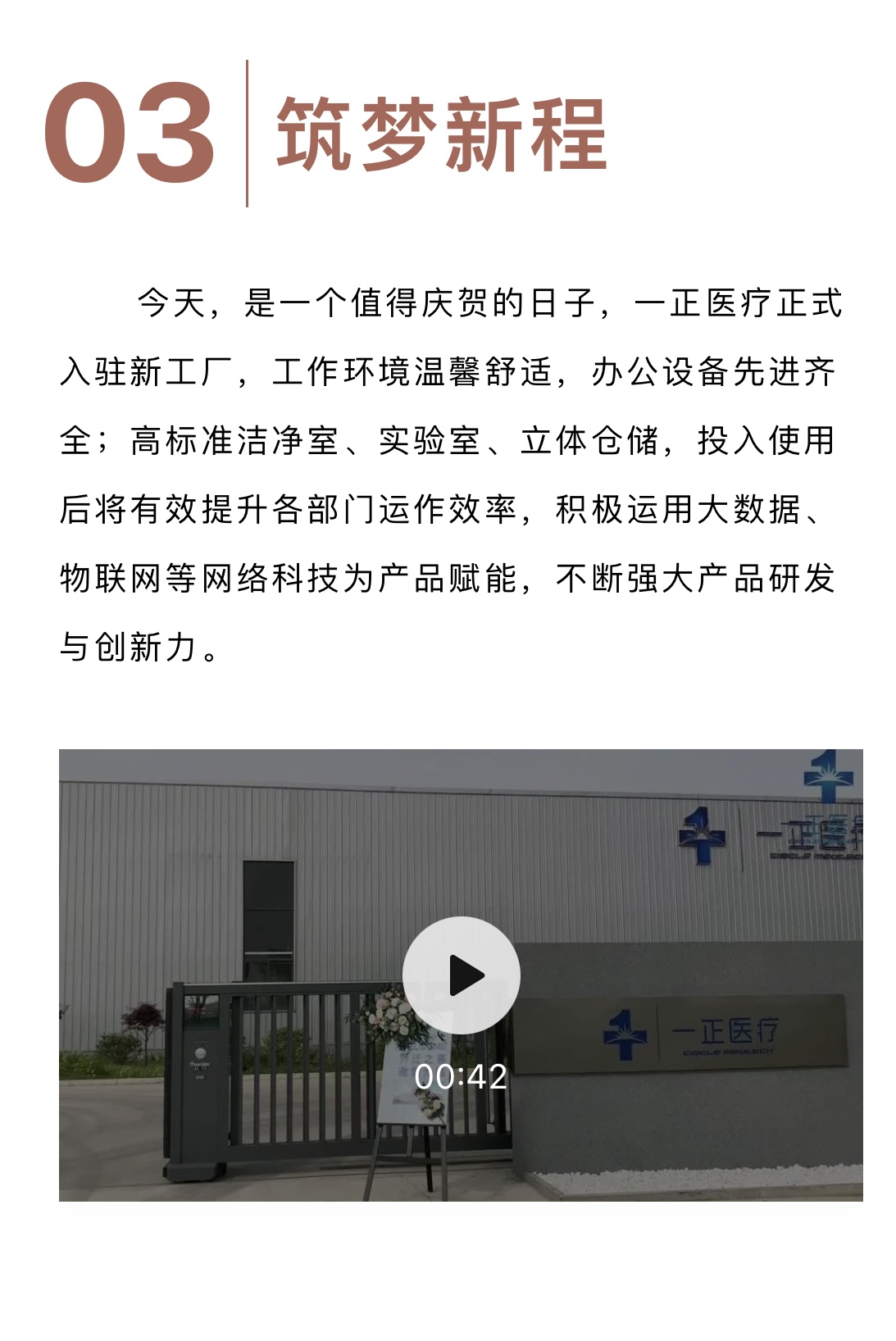
Task: Play the 00:42 factory video
Action: pyautogui.click(x=461, y=975)
